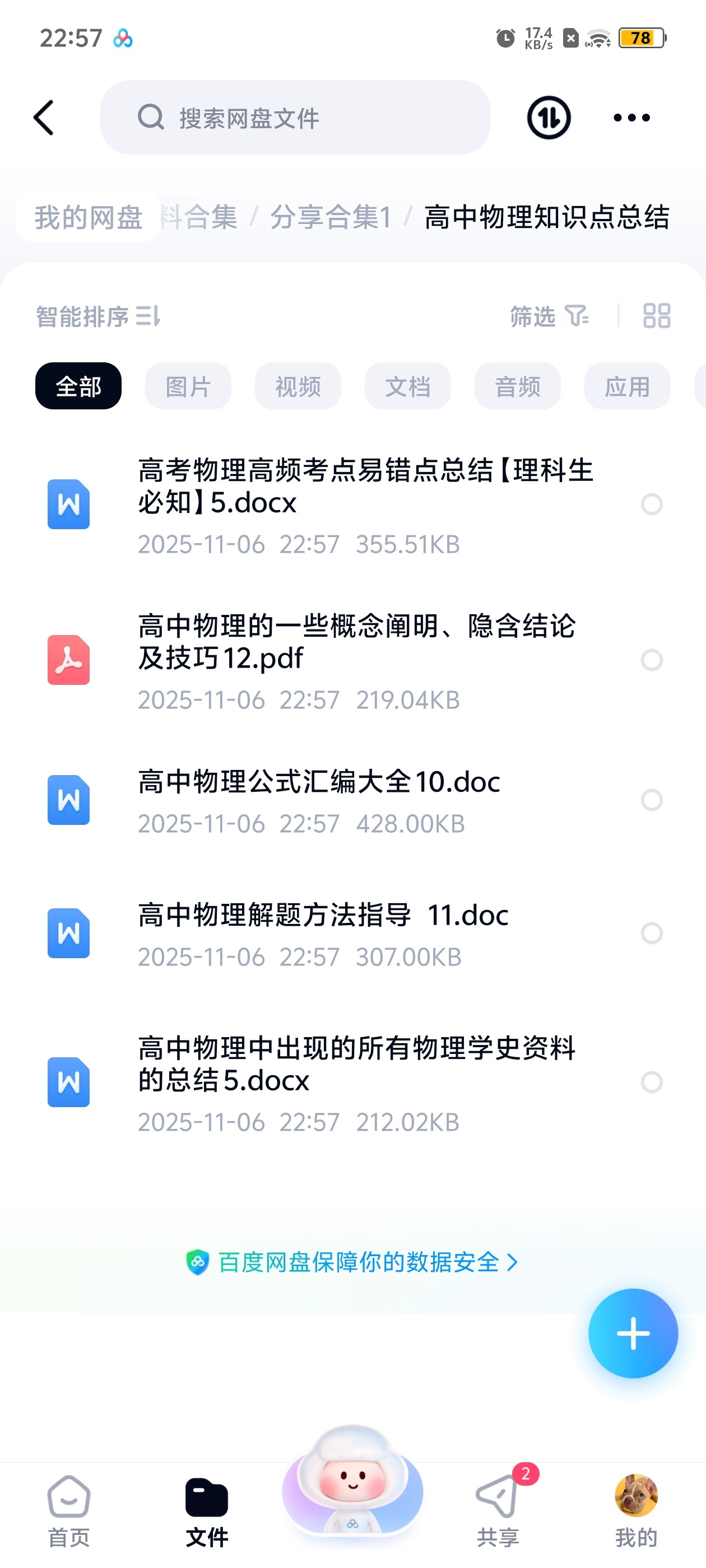Open the Word icon of 高中物理公式汇编大全10.doc
The width and height of the screenshot is (706, 1568).
point(68,800)
